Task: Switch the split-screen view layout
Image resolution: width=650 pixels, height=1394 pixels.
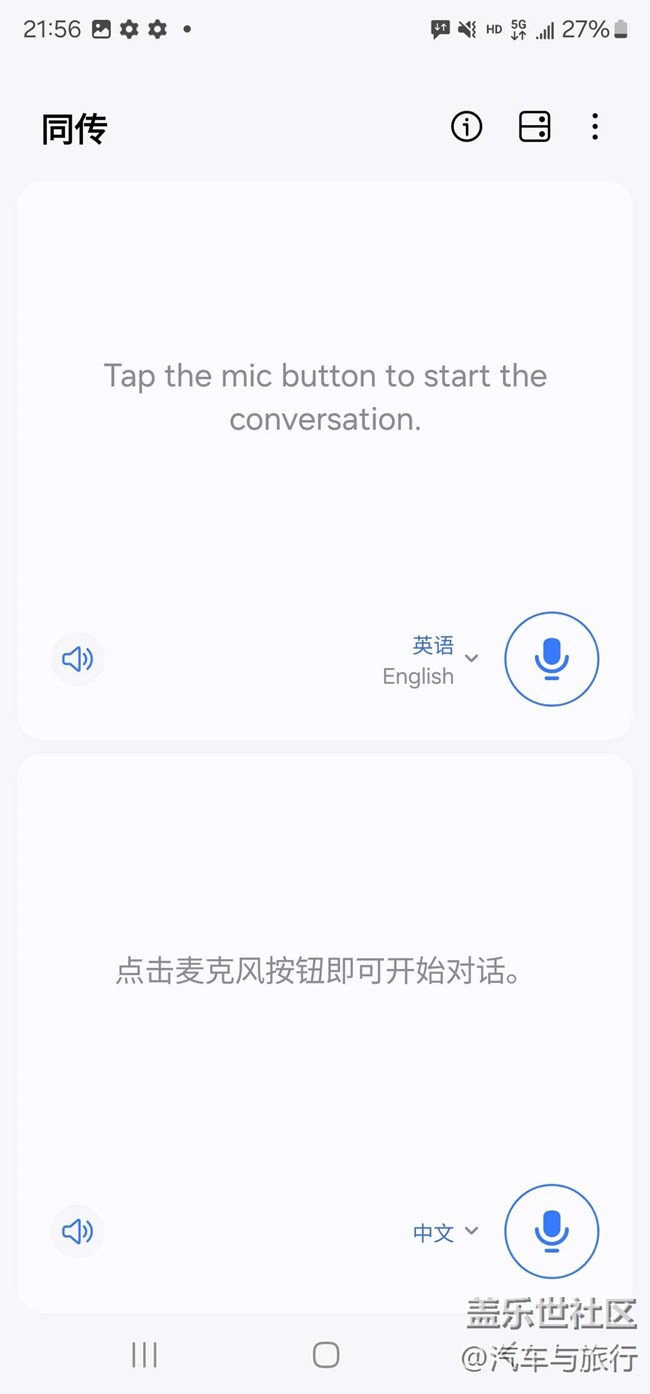Action: coord(535,127)
